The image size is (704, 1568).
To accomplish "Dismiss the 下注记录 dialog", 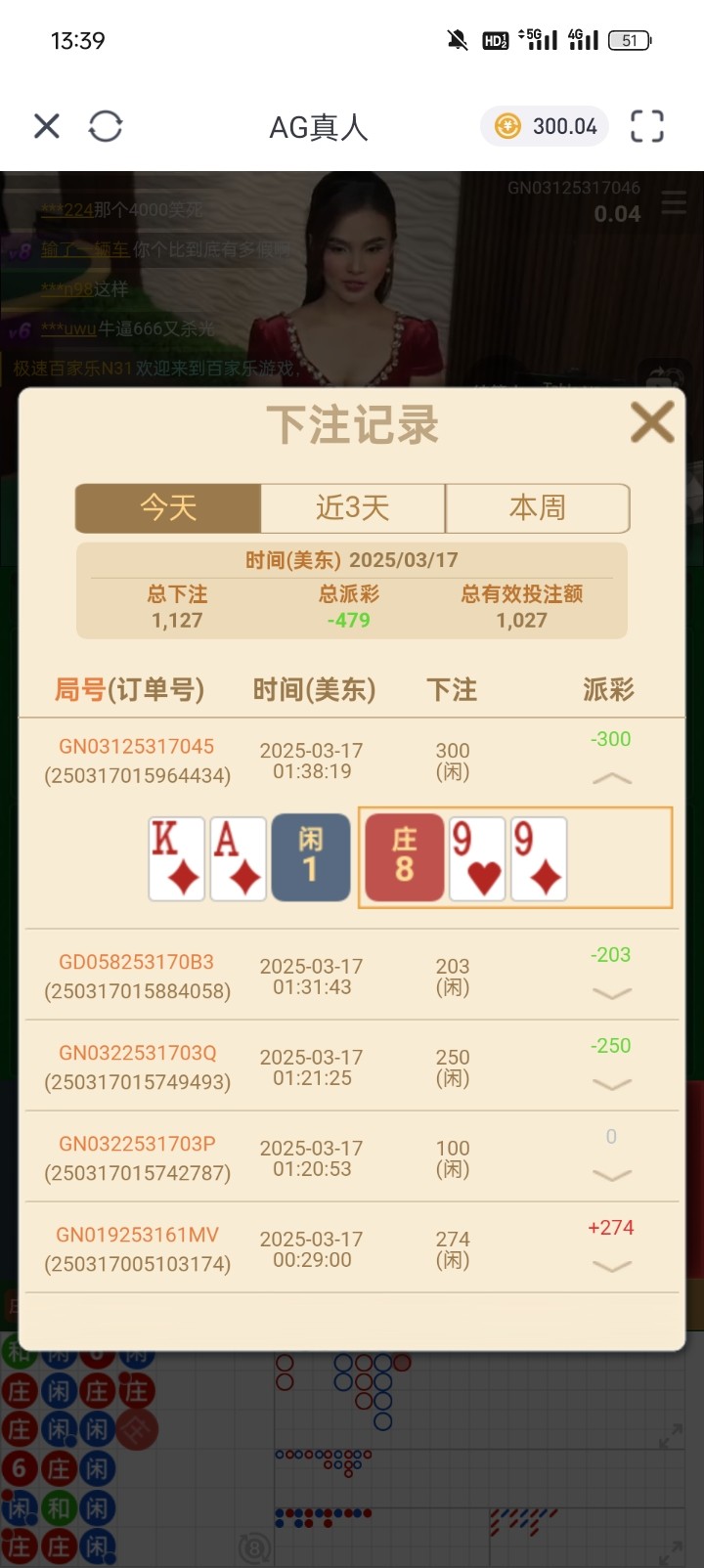I will 651,422.
